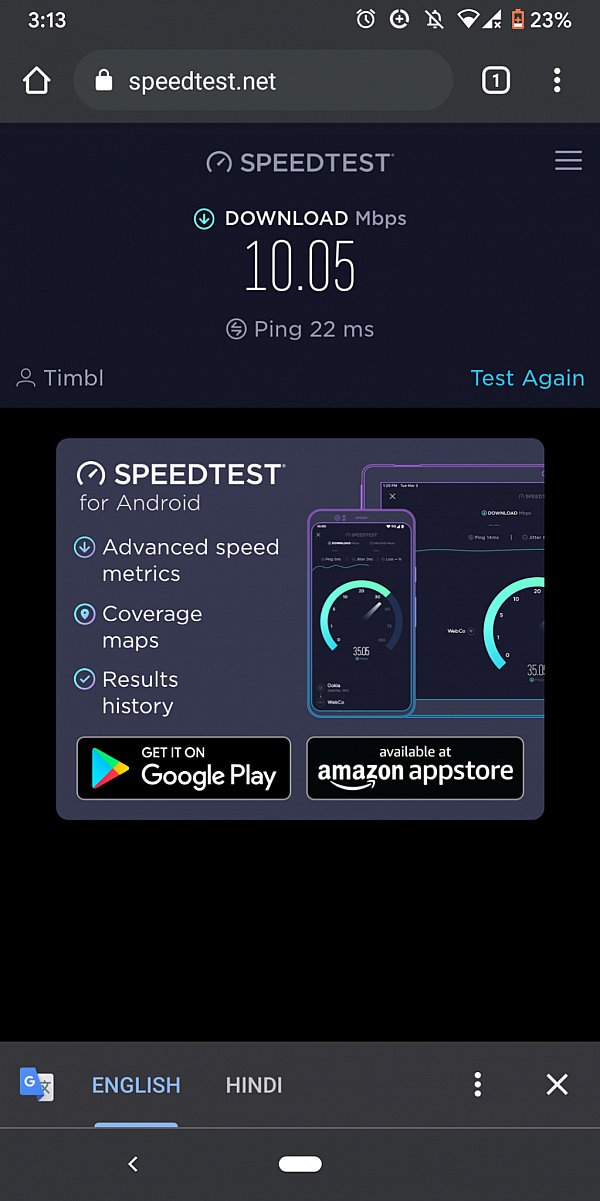
Task: Open the Timbl provider entry
Action: (60, 378)
